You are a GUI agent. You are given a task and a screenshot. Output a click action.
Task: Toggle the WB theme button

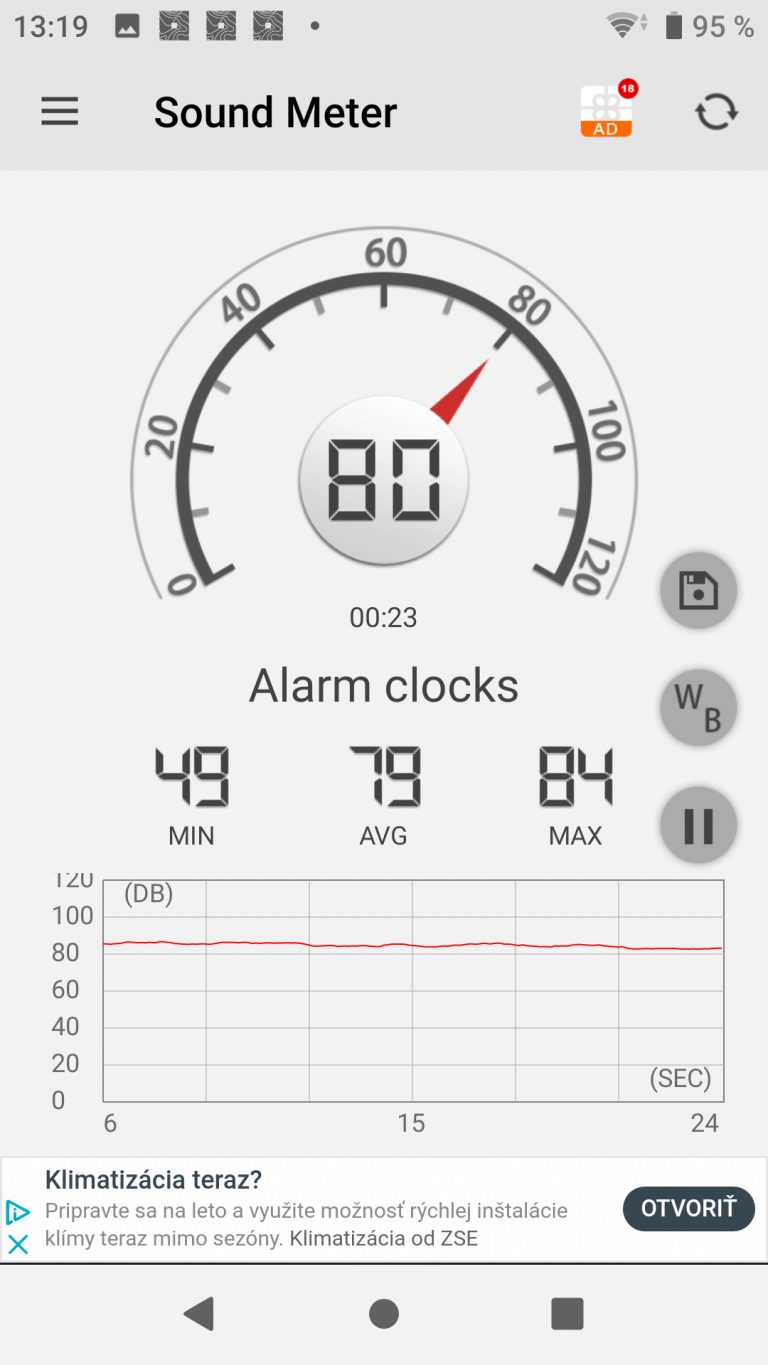[698, 707]
